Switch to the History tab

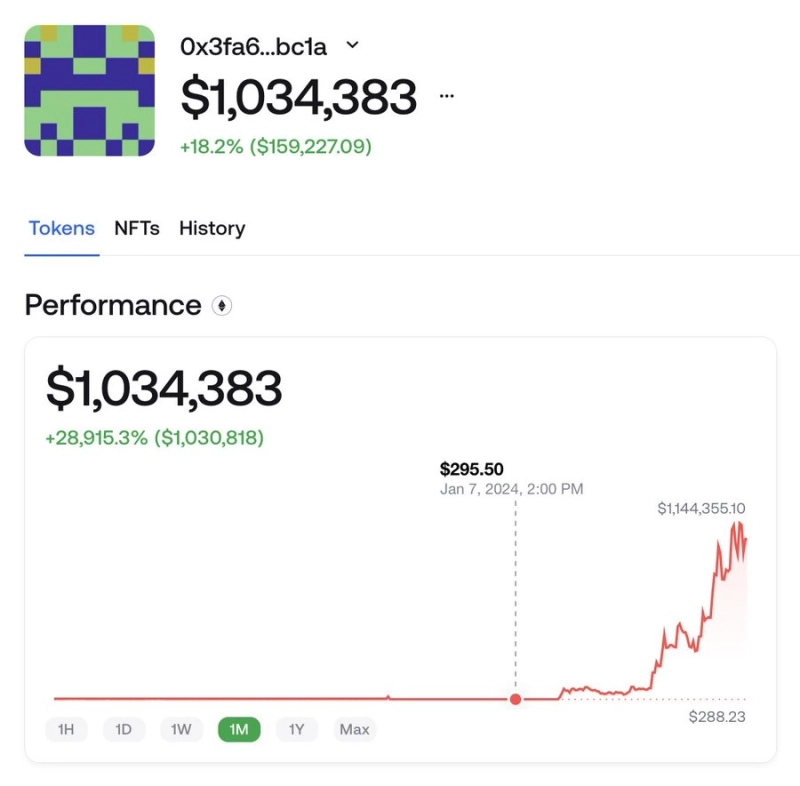(212, 228)
